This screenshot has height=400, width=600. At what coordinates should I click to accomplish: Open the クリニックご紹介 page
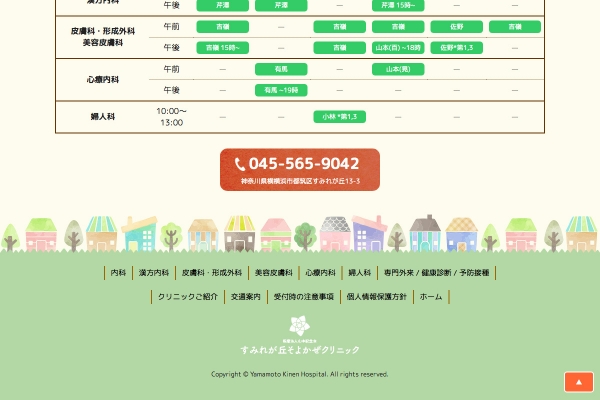pos(188,297)
